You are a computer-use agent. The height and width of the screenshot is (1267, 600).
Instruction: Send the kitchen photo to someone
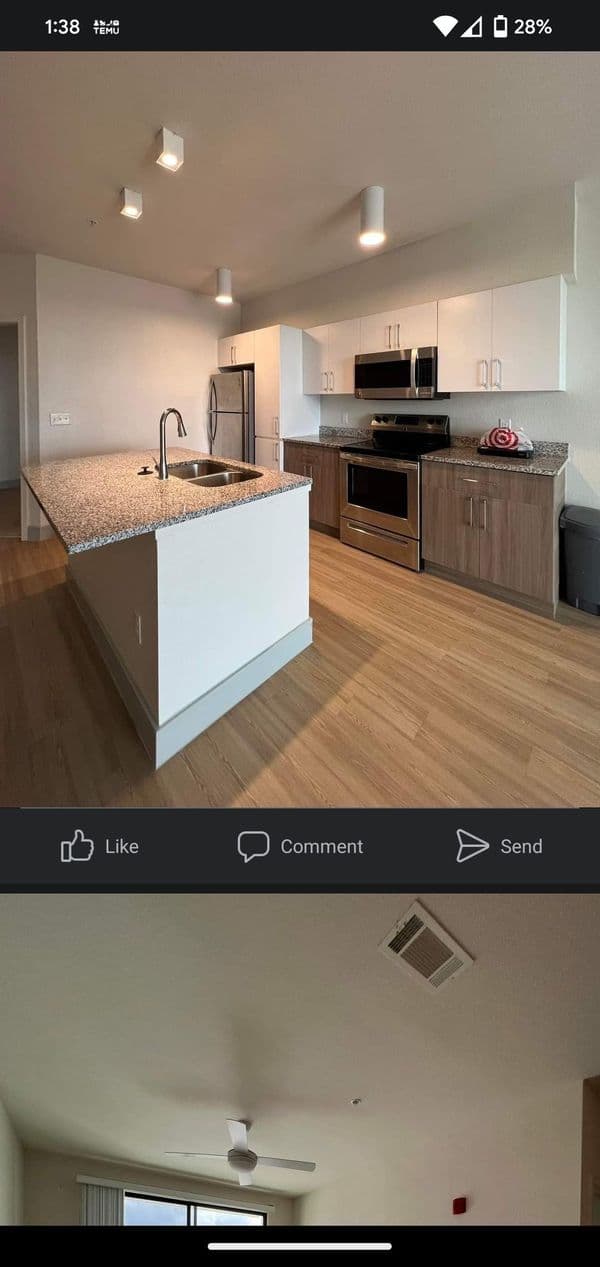point(499,846)
